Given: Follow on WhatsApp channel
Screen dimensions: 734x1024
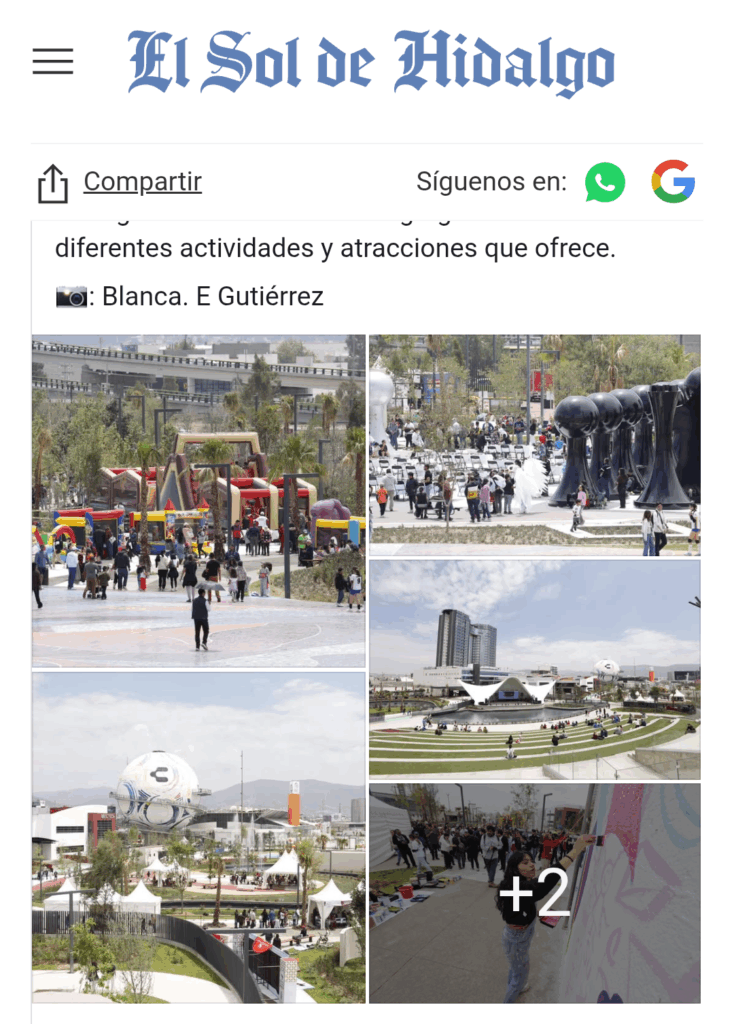Looking at the screenshot, I should pos(605,182).
